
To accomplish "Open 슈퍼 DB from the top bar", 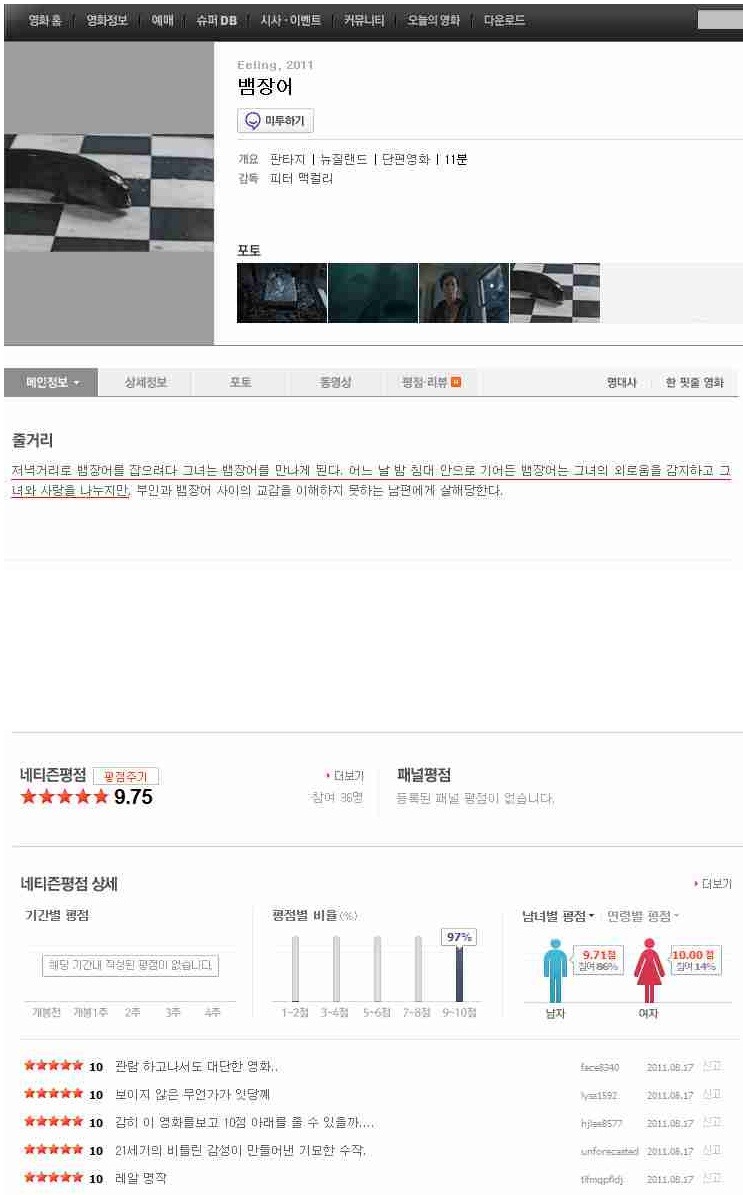I will click(216, 20).
